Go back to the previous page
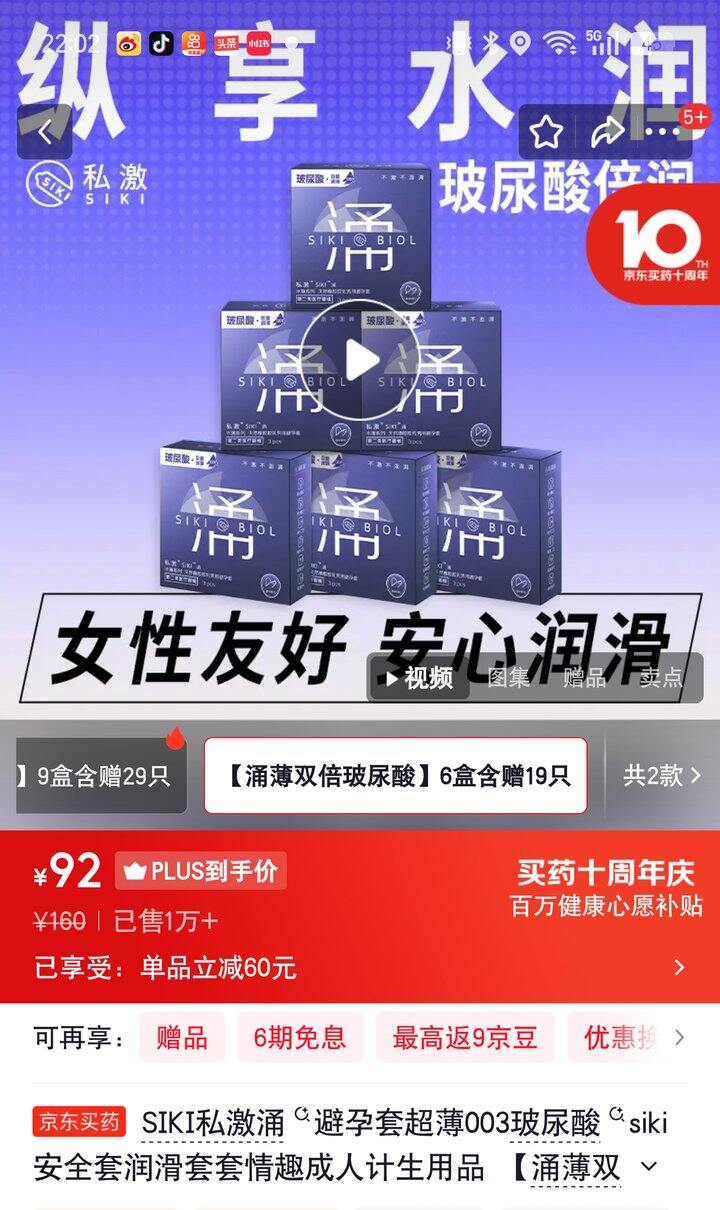This screenshot has height=1210, width=720. 45,132
